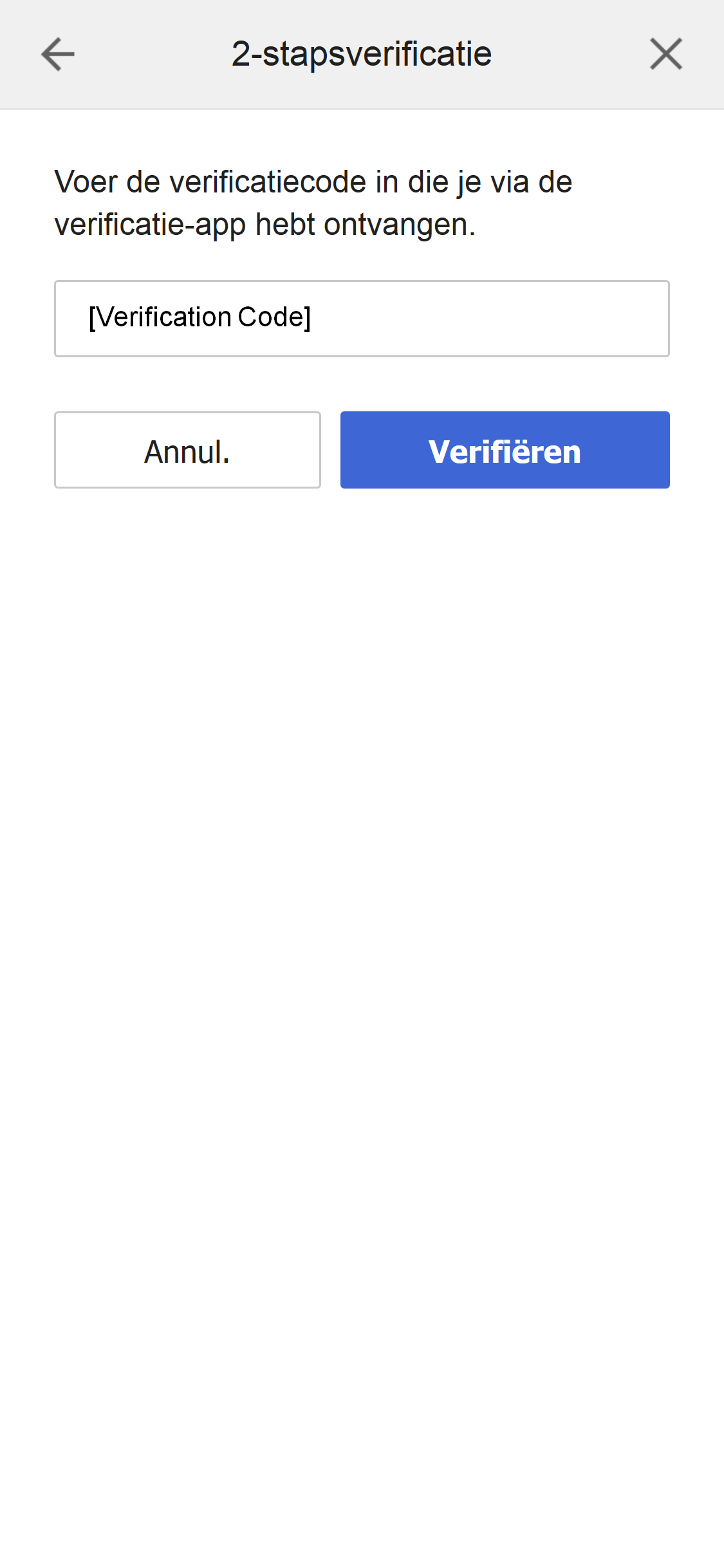Click the blue Verifiëren button
The width and height of the screenshot is (724, 1568).
click(505, 449)
